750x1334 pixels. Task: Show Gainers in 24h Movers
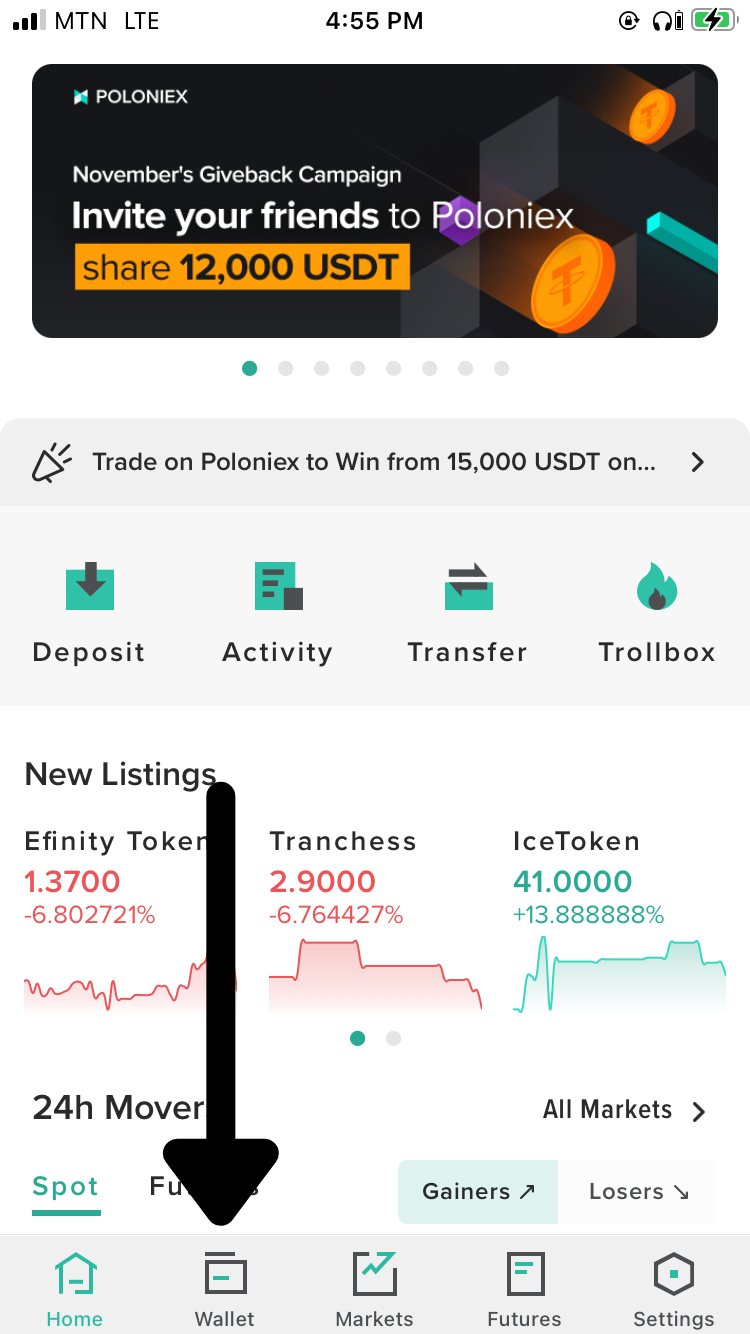[478, 1192]
